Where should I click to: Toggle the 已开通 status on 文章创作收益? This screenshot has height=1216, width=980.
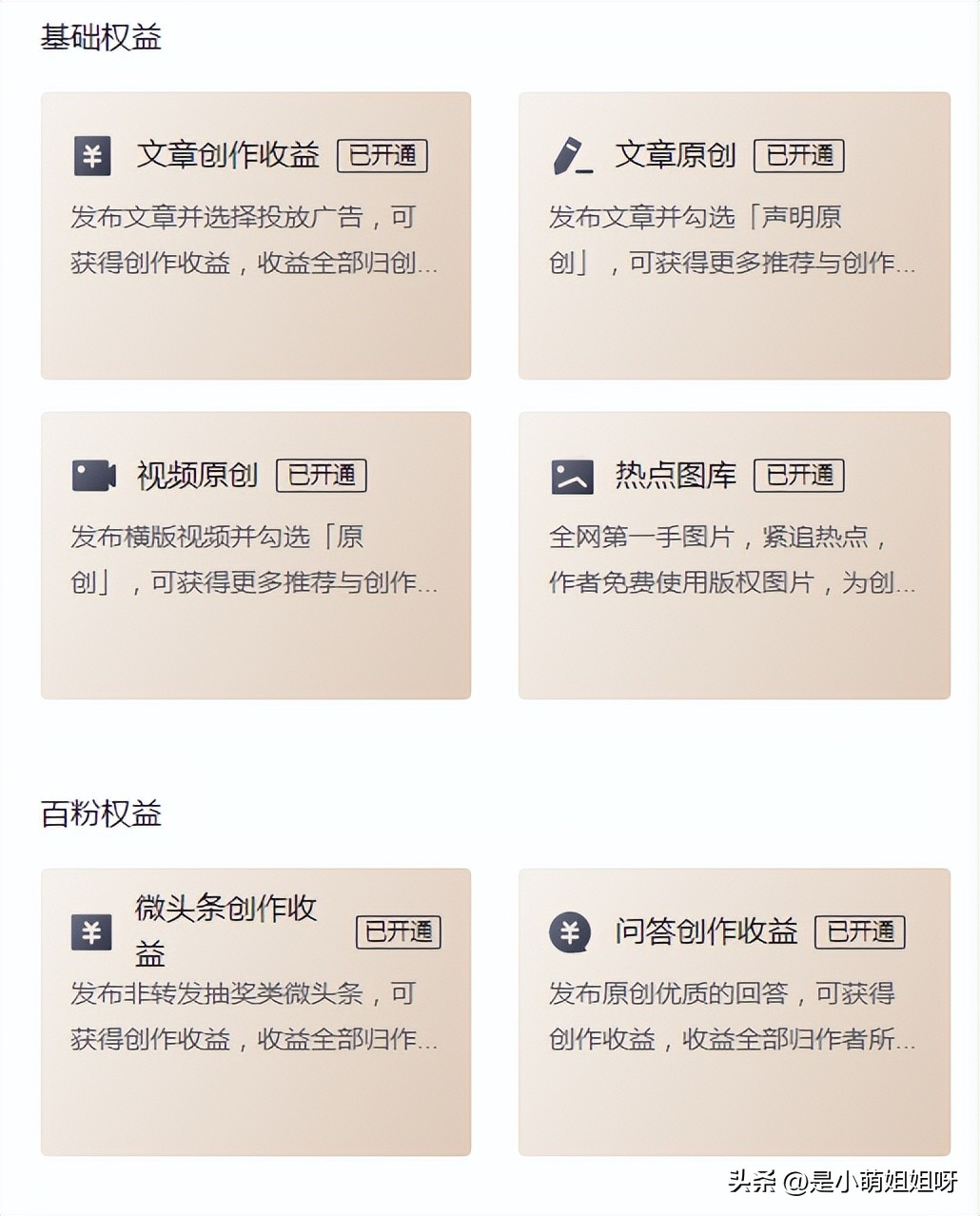[x=382, y=155]
